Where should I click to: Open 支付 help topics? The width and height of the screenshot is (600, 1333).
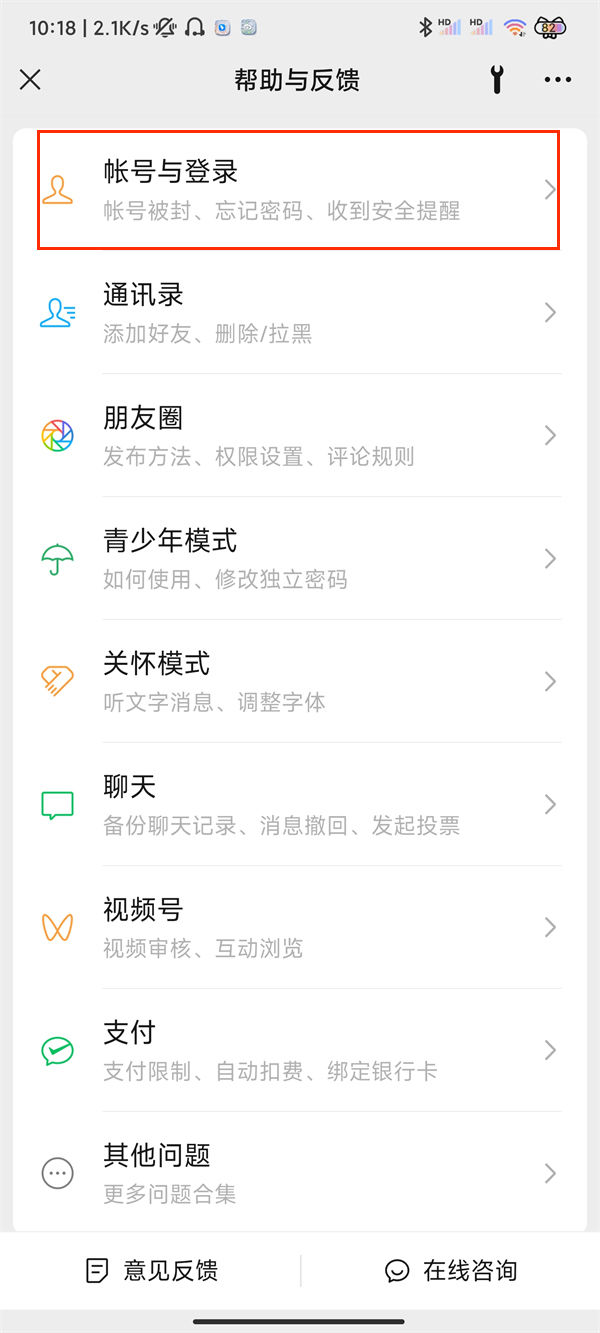(300, 1051)
